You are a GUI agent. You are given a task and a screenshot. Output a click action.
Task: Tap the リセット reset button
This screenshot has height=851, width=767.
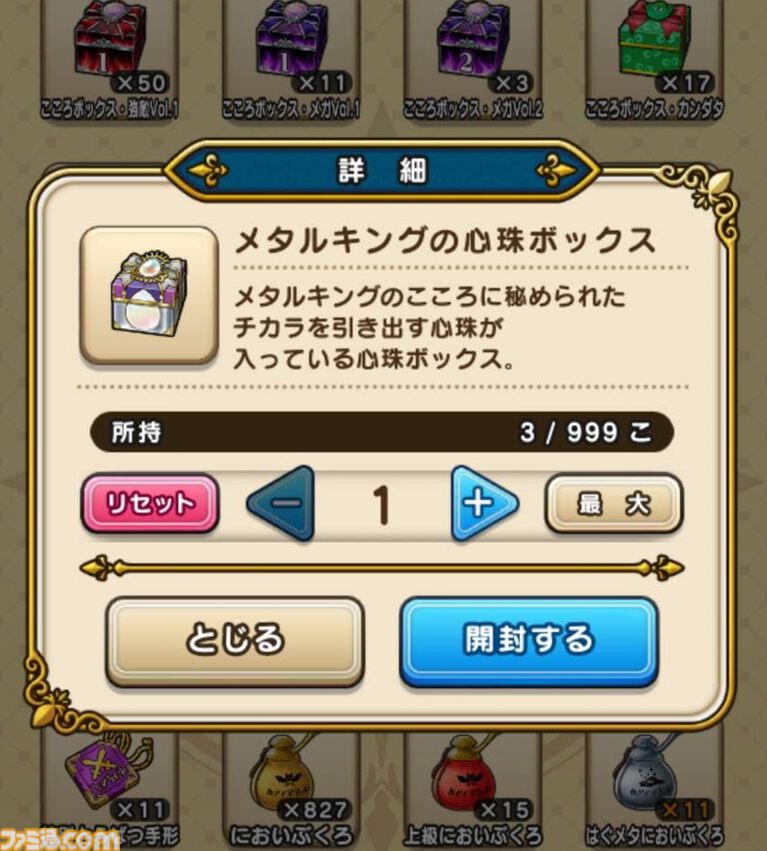(149, 504)
